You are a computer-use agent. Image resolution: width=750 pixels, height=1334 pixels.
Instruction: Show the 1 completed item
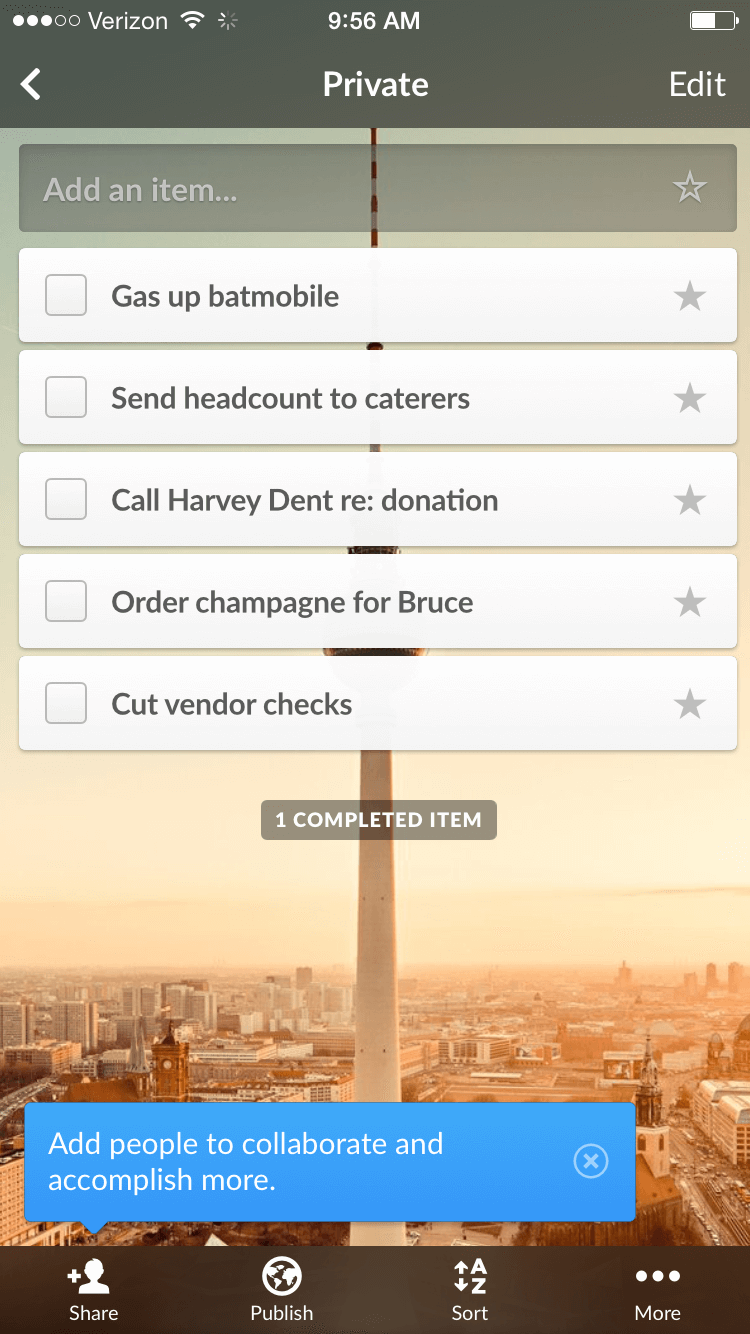coord(377,819)
